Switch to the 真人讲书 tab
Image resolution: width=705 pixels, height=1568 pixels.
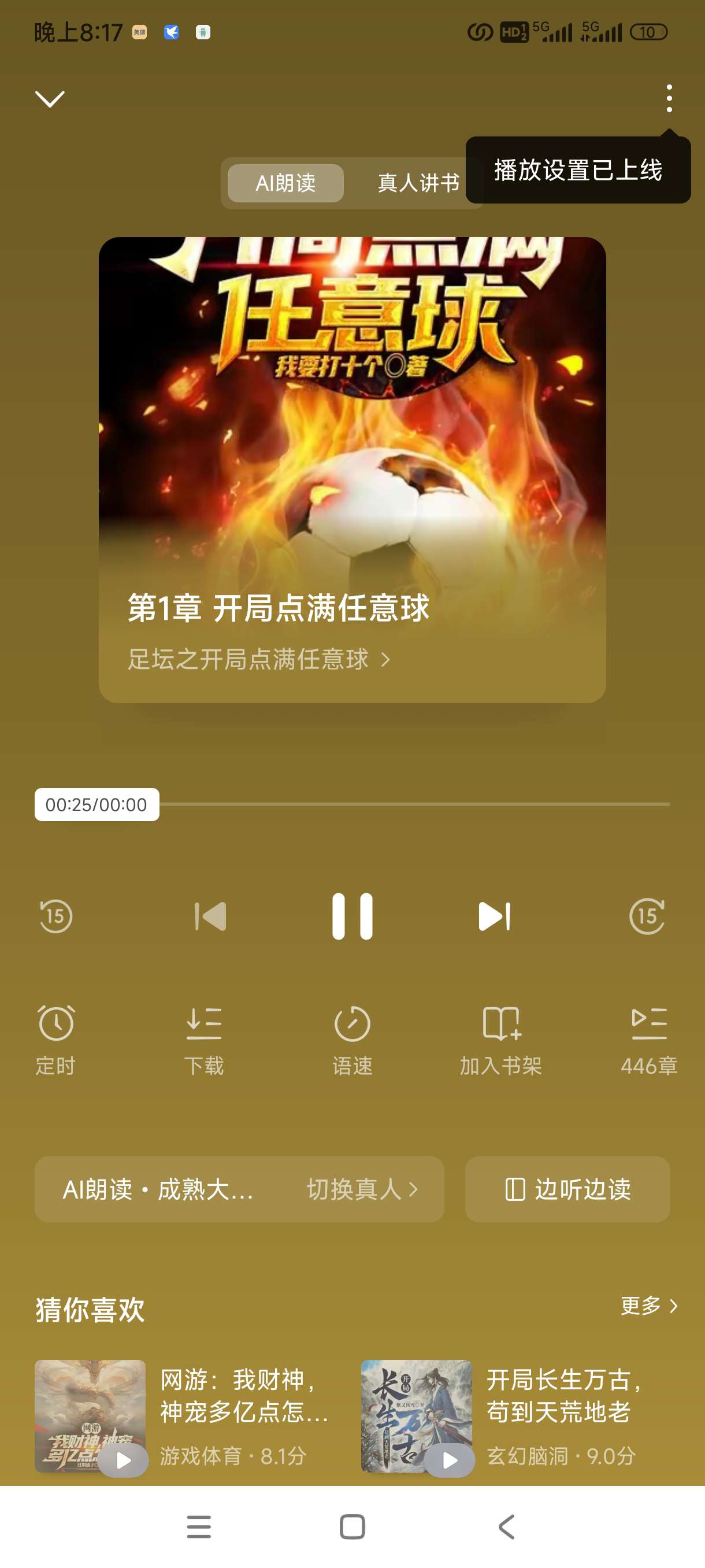(418, 183)
